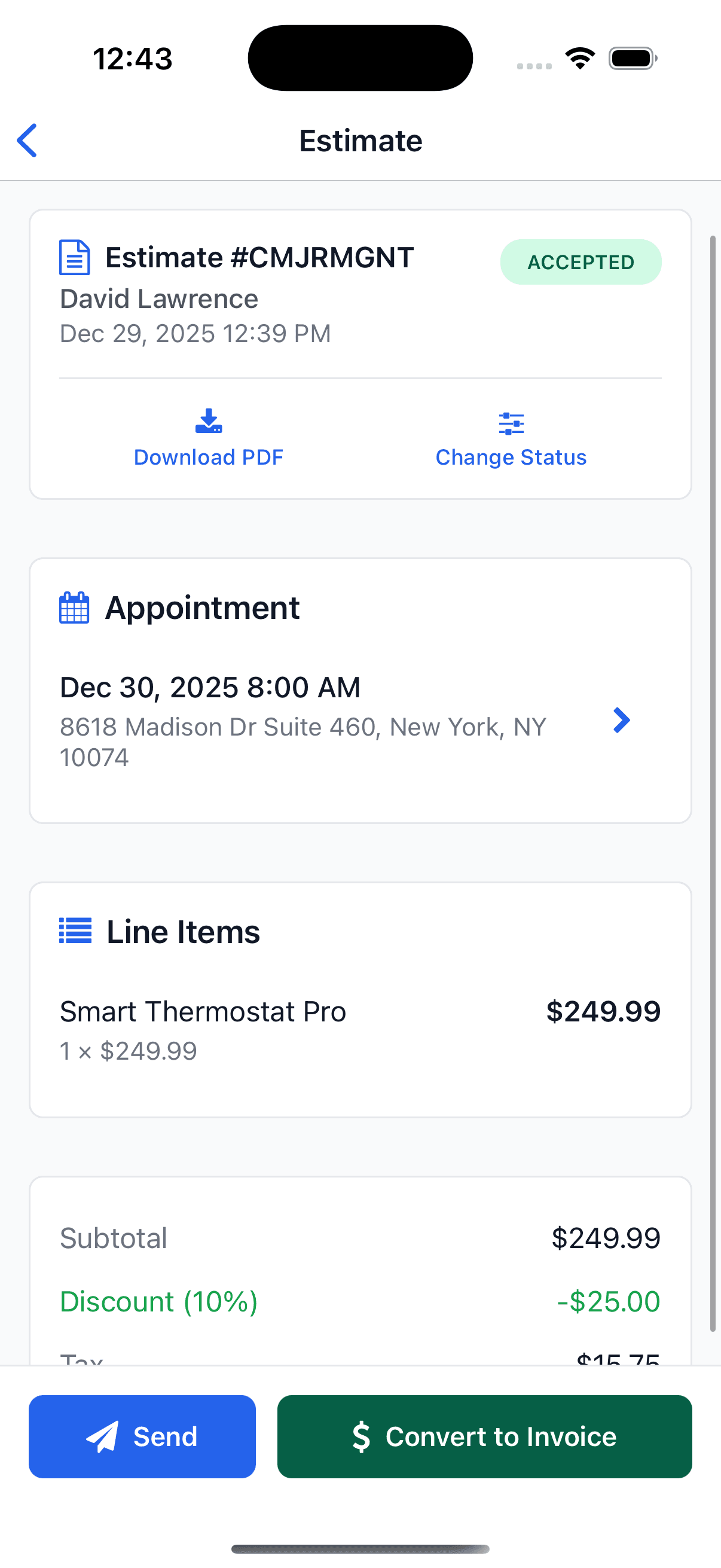
Task: Select the estimate document icon
Action: 74,257
